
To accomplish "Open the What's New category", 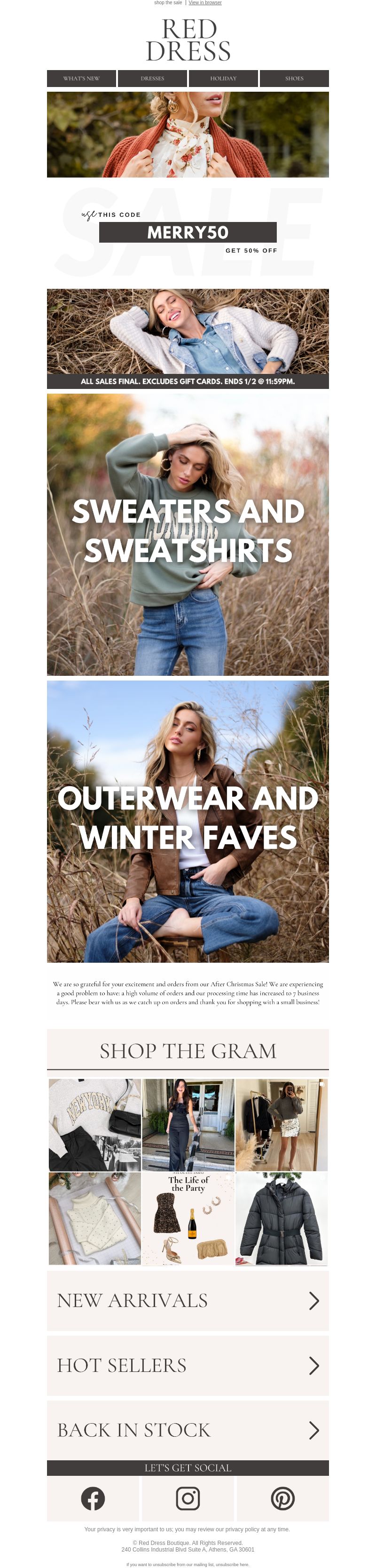I will tap(81, 79).
